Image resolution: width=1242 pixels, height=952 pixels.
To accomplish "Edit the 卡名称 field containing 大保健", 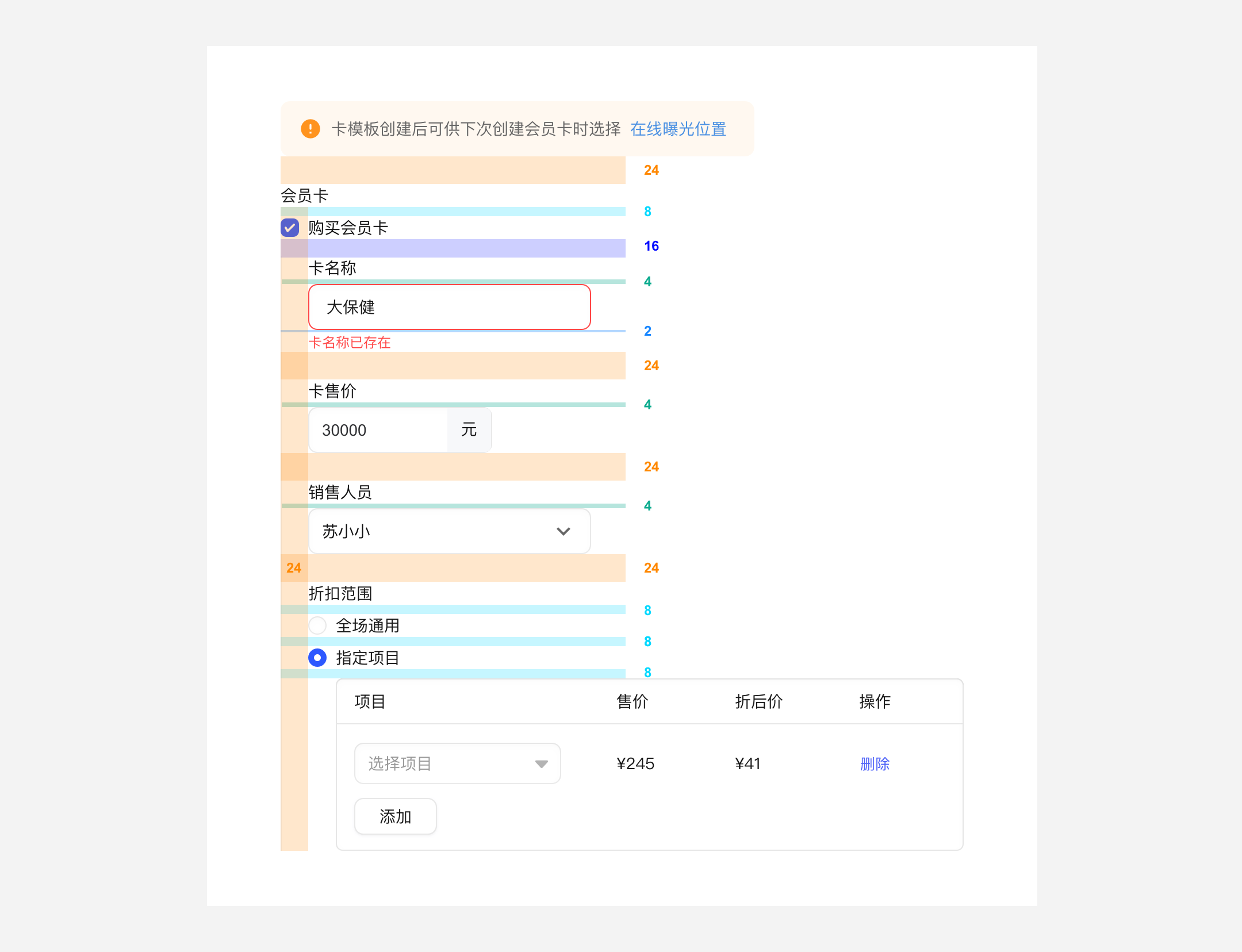I will coord(449,307).
